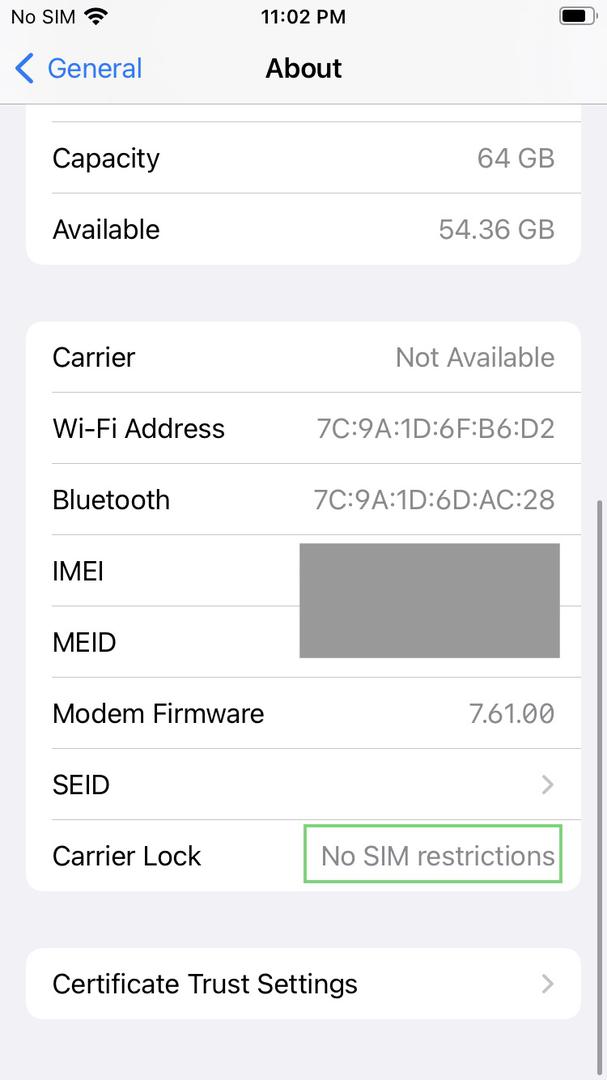The image size is (607, 1080).
Task: Go back to General settings
Action: pos(78,68)
